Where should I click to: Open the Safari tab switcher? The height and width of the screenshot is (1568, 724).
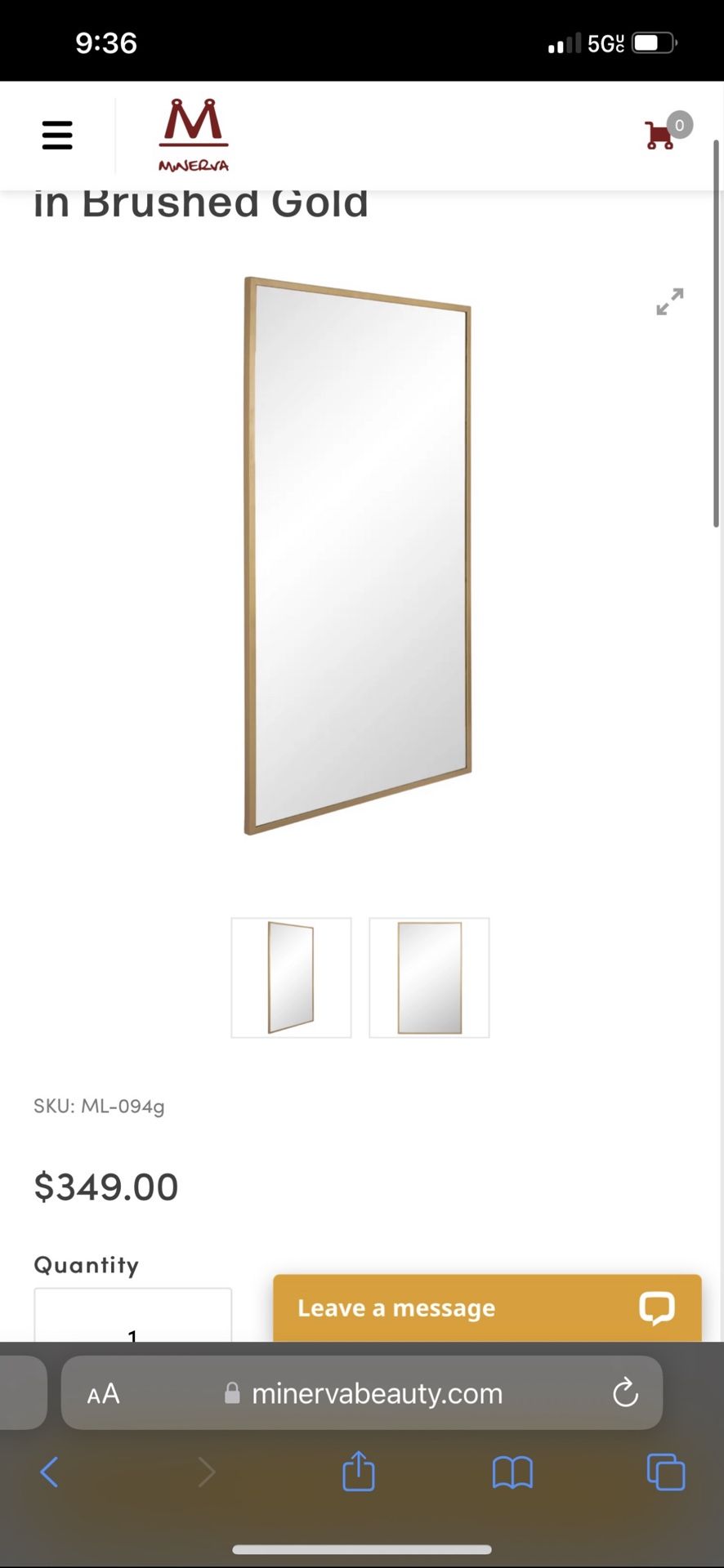(666, 1472)
